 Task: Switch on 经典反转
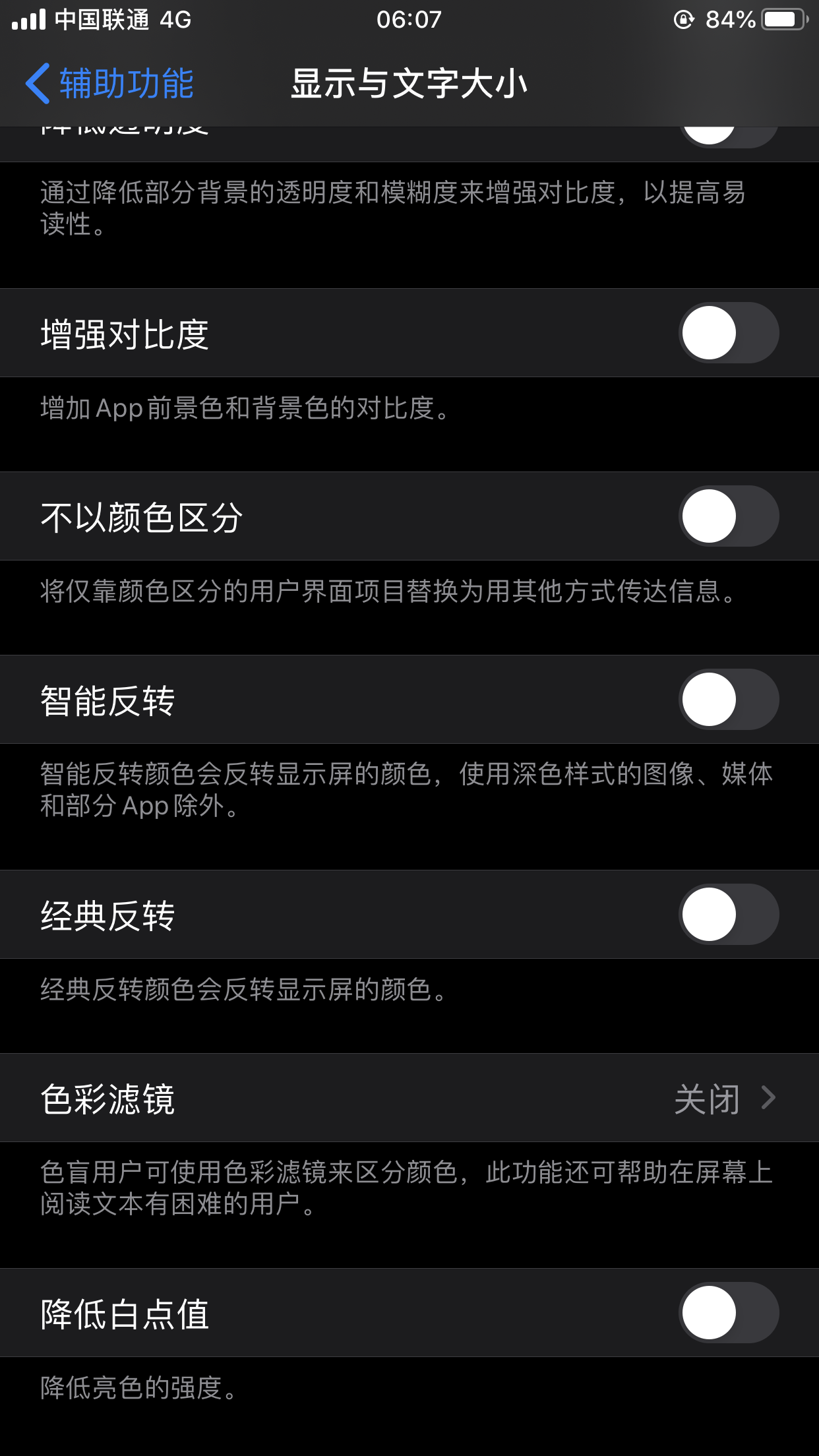pos(728,915)
